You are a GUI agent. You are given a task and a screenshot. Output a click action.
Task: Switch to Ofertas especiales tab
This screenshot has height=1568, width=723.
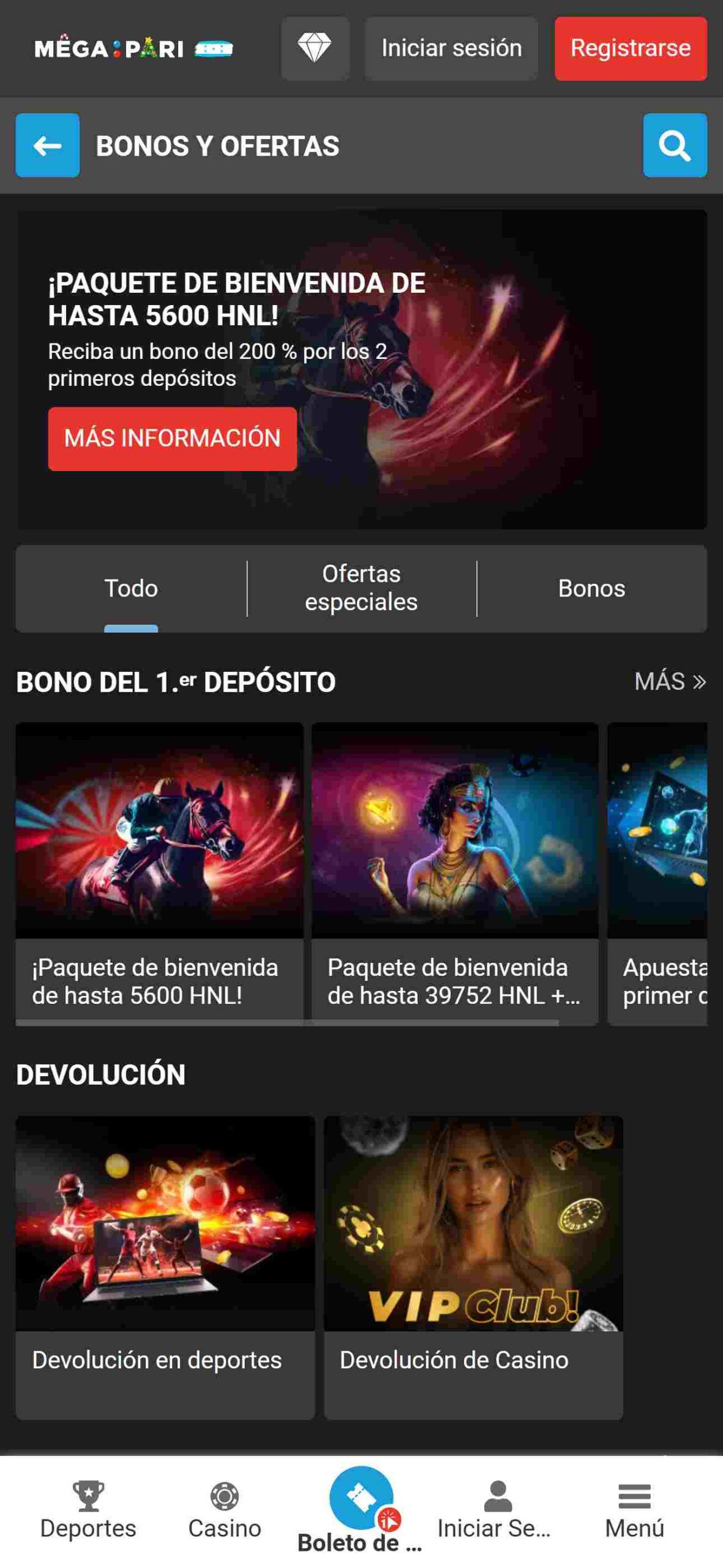[361, 588]
